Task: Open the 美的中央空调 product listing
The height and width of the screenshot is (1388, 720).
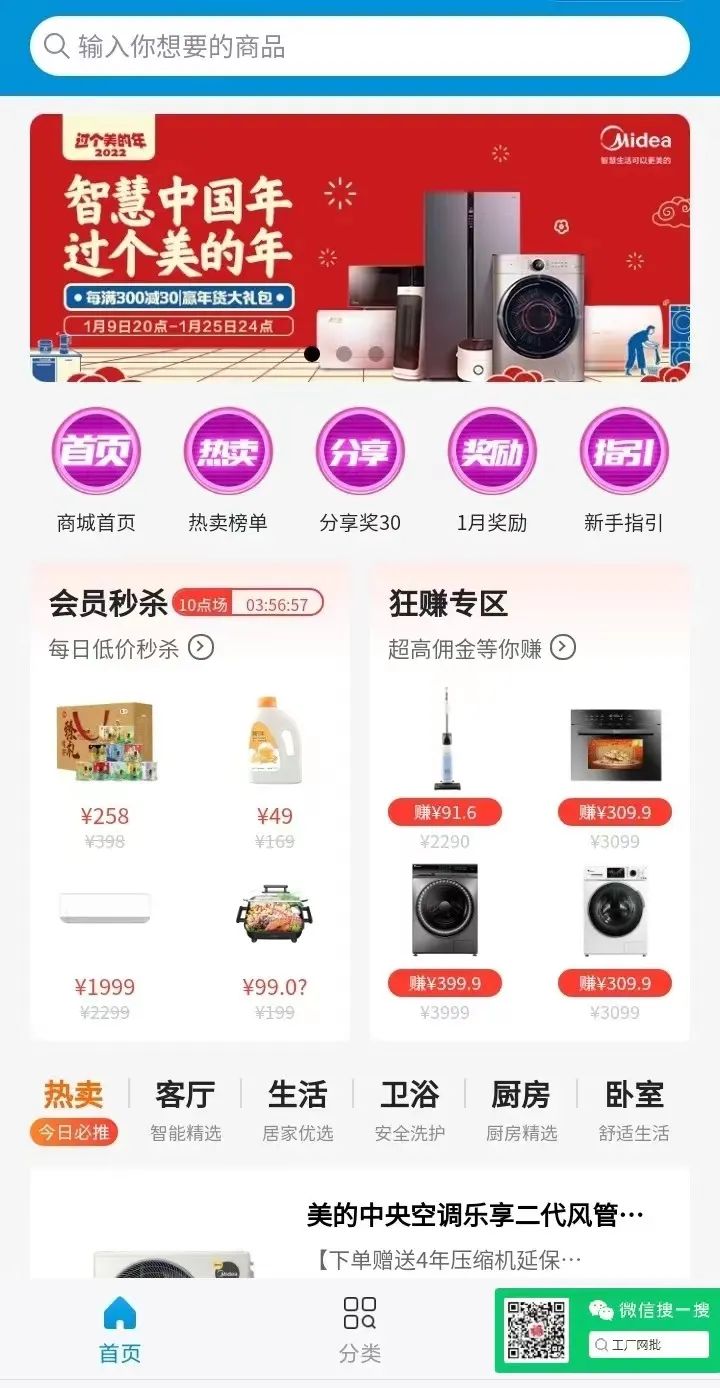Action: coord(360,1224)
